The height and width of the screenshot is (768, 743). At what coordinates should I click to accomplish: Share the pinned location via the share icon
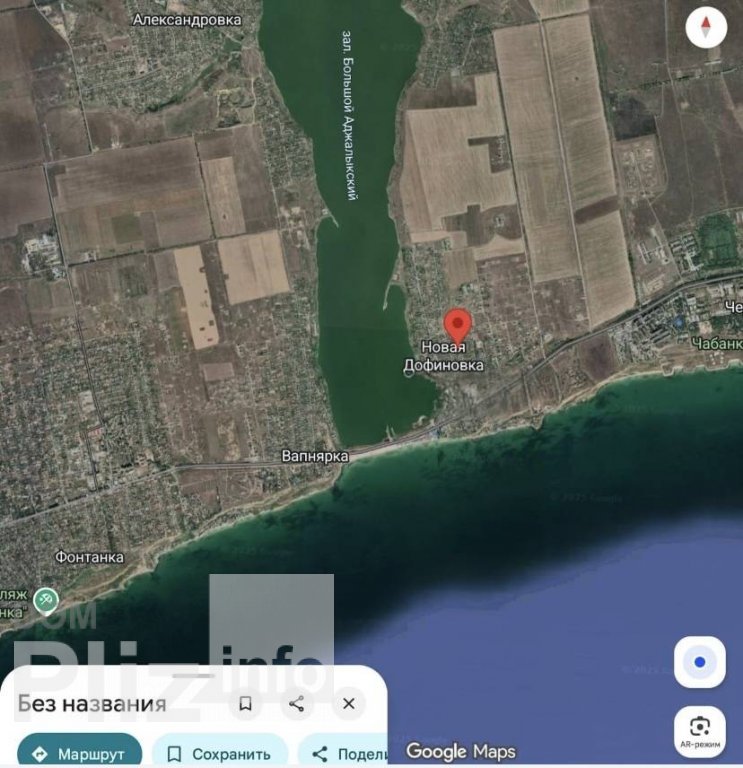[296, 704]
